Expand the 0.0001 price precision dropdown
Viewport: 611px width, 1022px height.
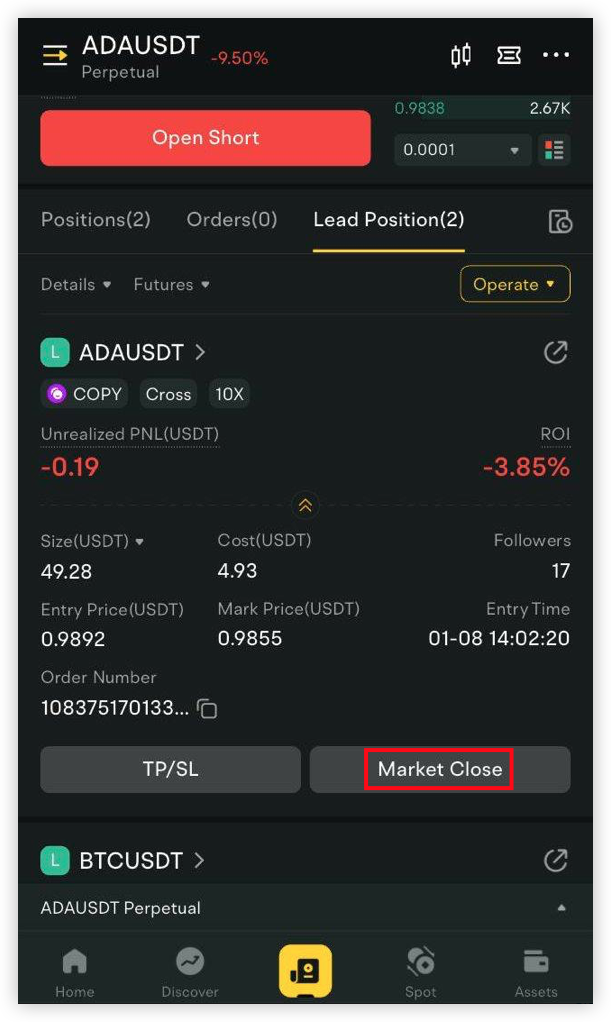click(462, 150)
